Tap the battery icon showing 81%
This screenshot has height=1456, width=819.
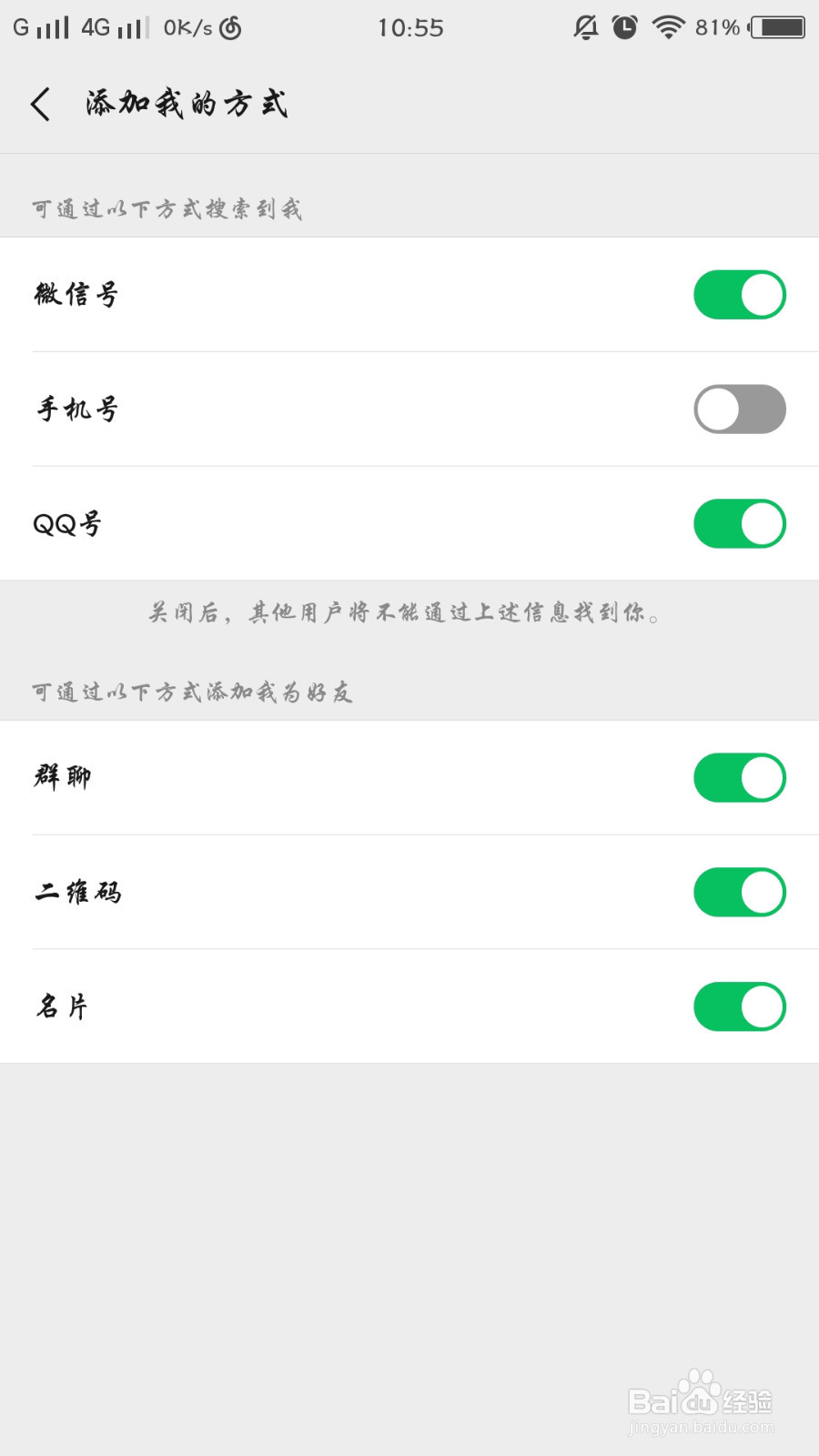[x=774, y=27]
